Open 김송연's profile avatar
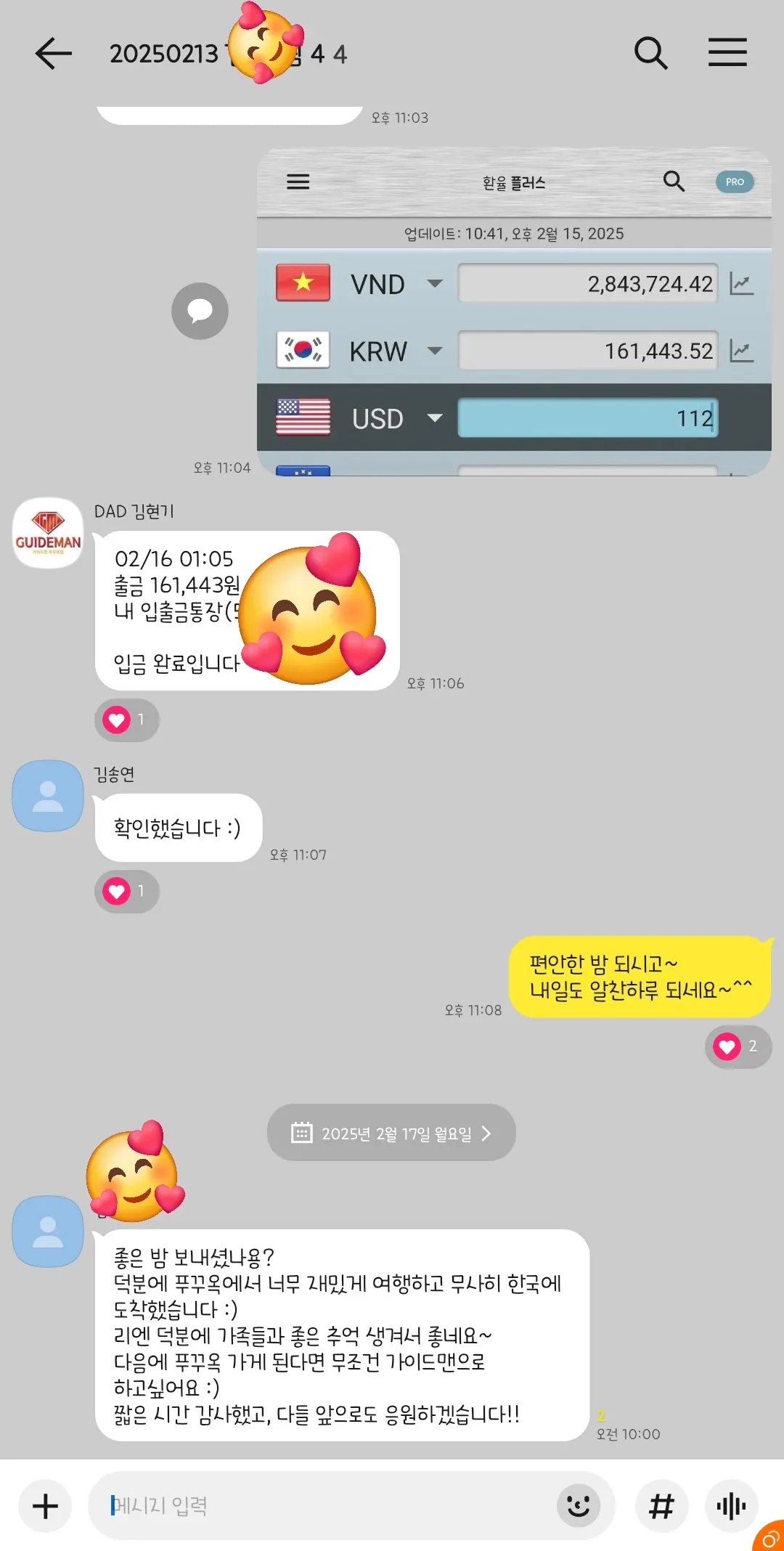 click(x=48, y=796)
